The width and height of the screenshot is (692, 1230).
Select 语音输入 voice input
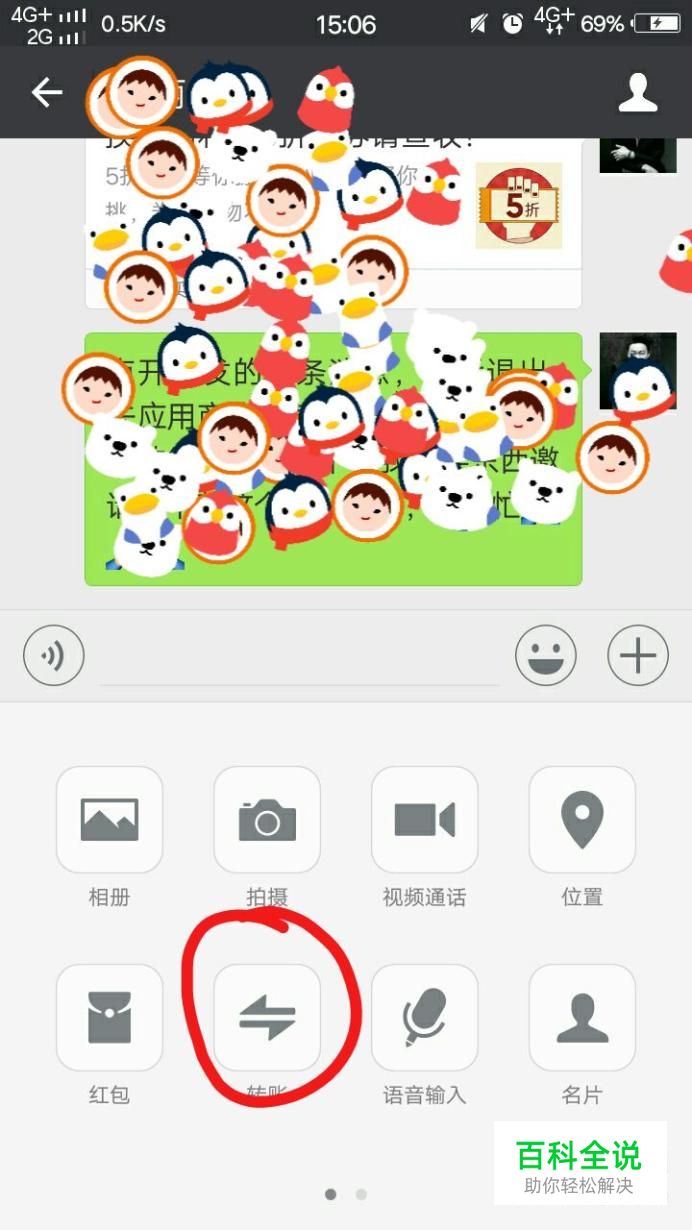click(424, 1018)
